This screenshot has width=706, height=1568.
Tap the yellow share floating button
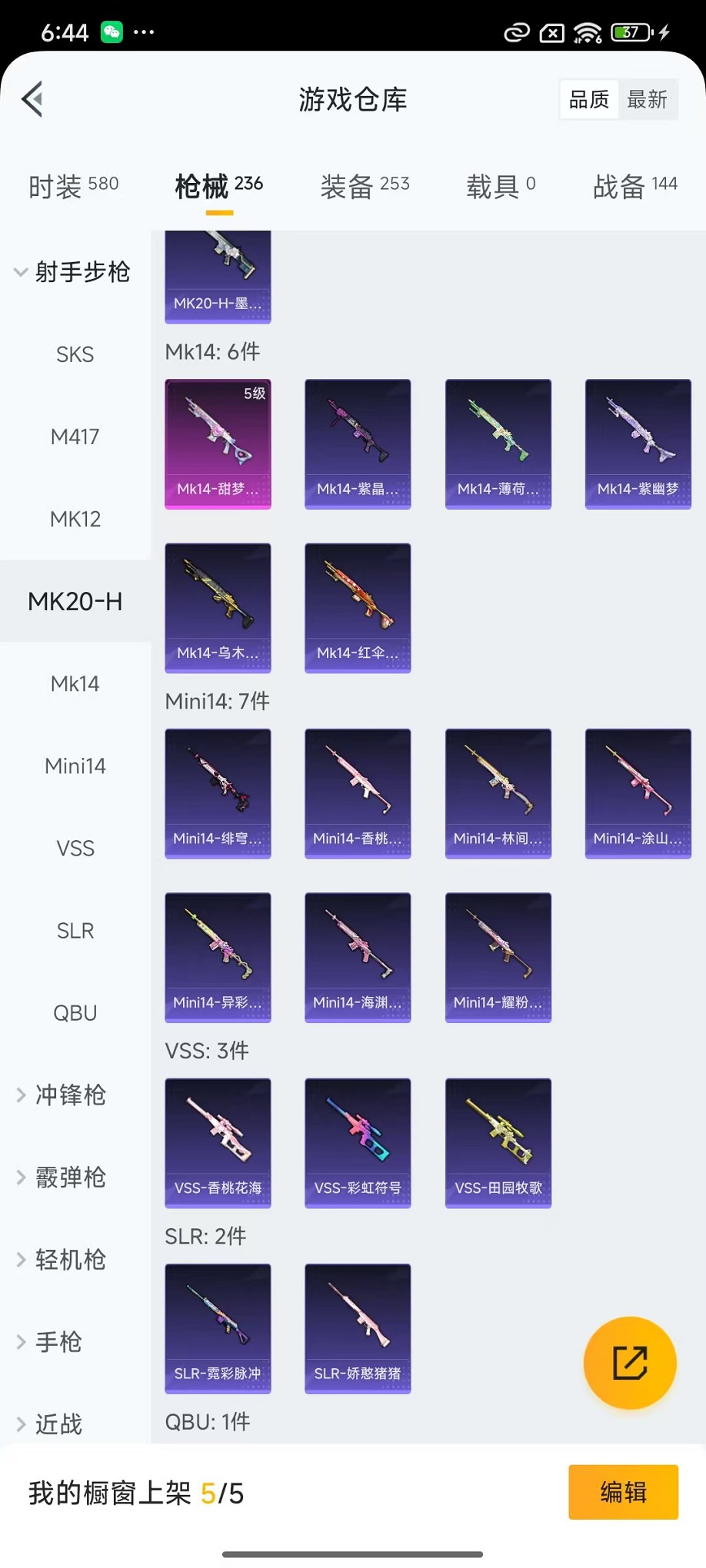pyautogui.click(x=629, y=1362)
